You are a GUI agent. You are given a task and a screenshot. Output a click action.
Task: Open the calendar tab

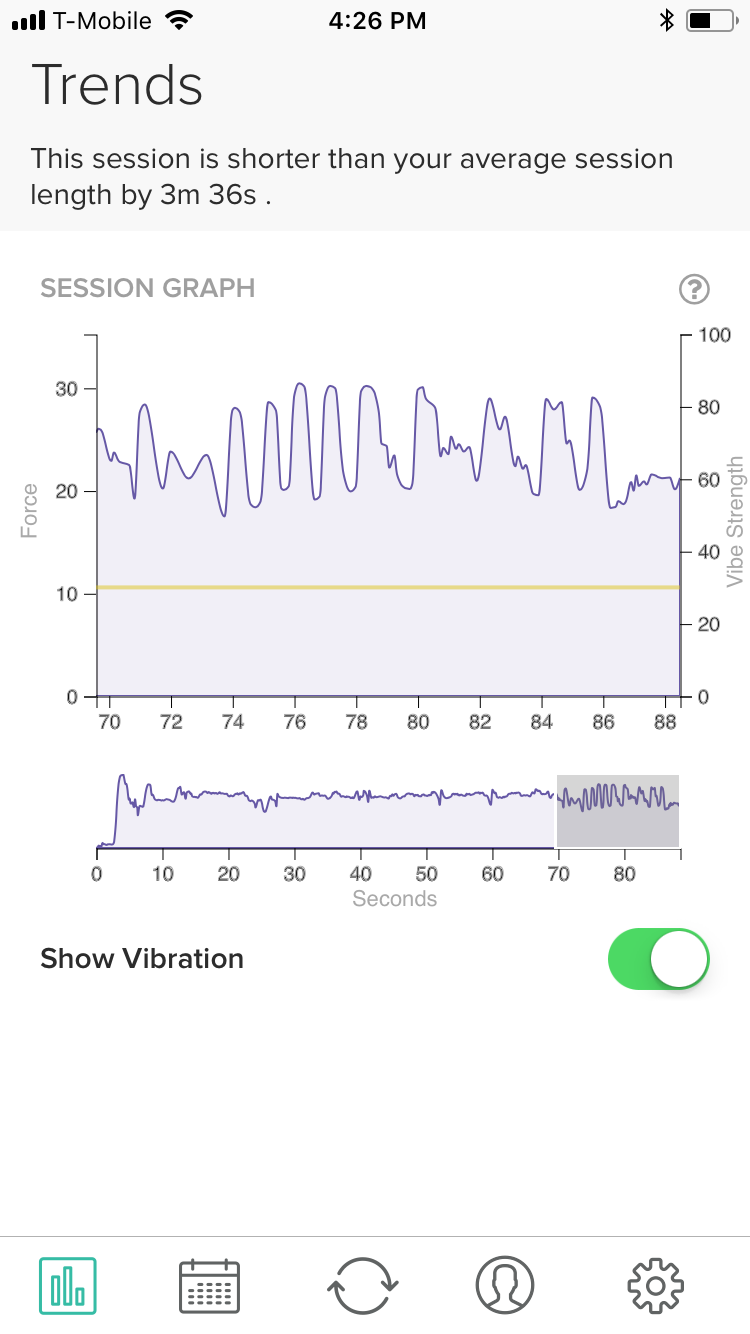pyautogui.click(x=209, y=1285)
